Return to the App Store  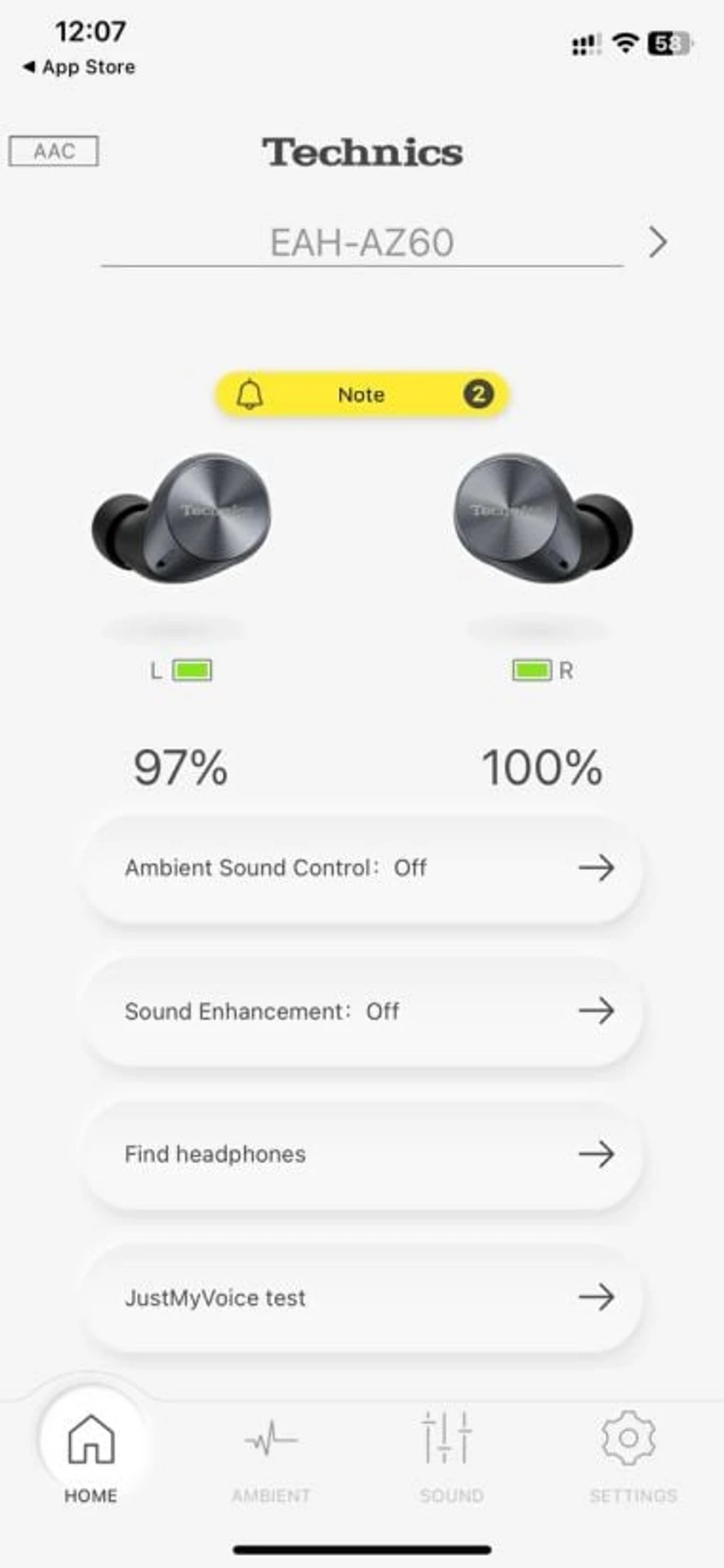pos(79,67)
